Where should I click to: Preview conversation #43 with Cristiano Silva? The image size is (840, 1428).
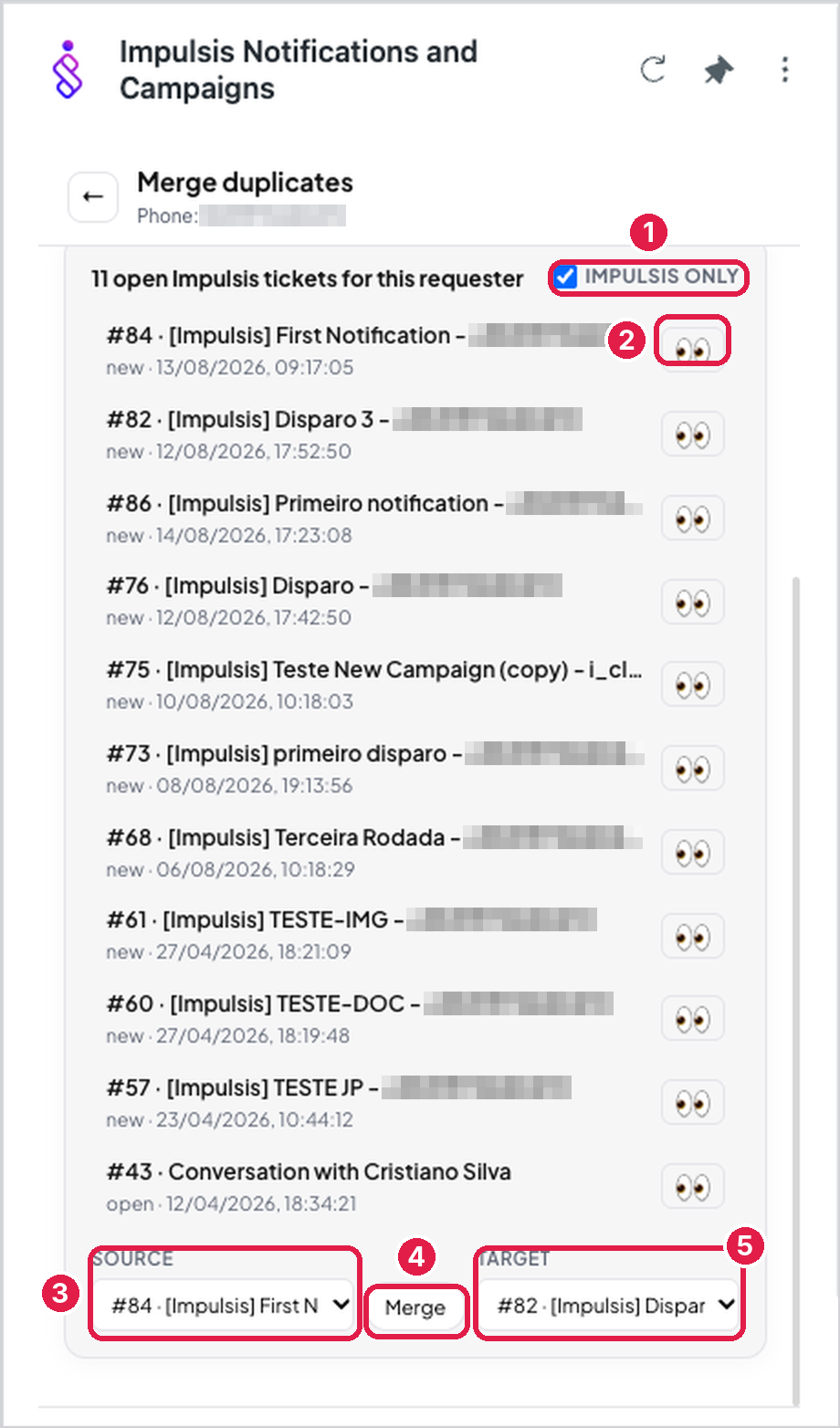[693, 1186]
